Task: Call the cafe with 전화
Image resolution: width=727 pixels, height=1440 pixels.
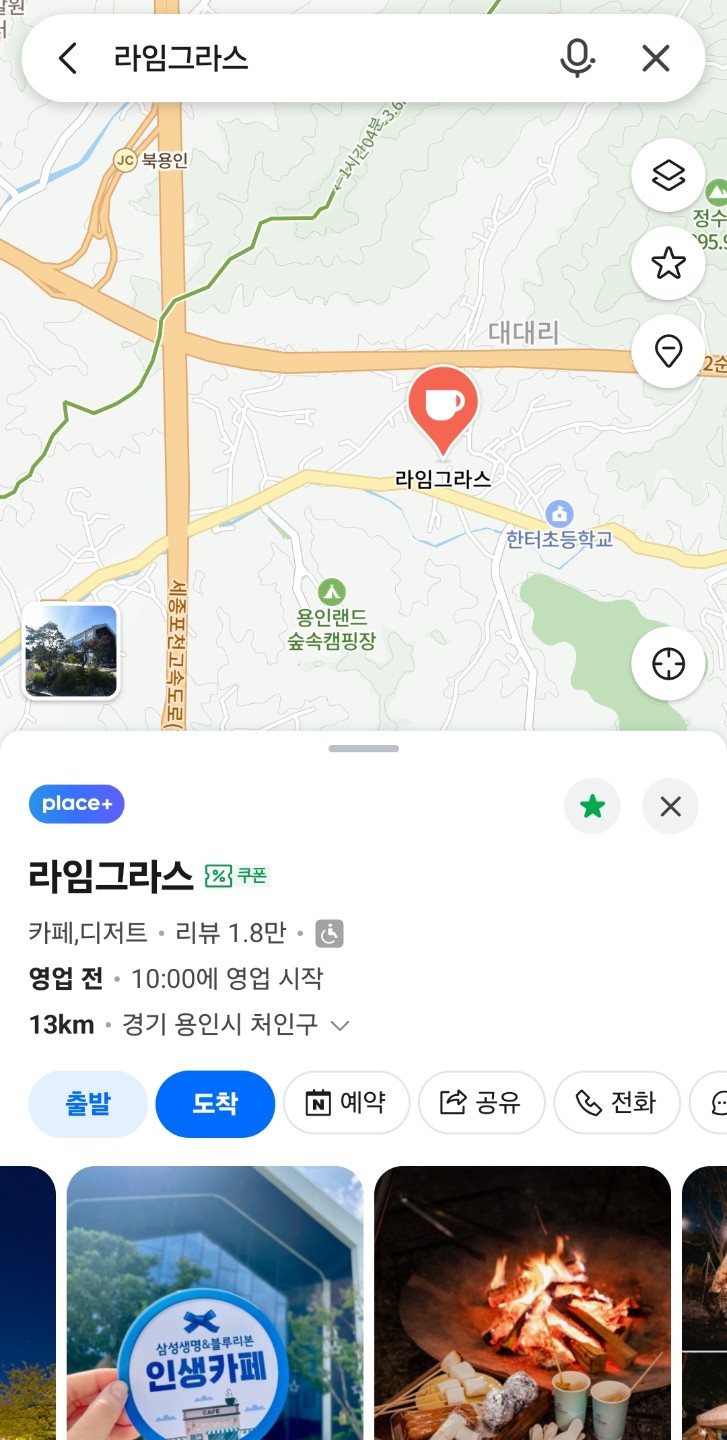Action: (616, 1104)
